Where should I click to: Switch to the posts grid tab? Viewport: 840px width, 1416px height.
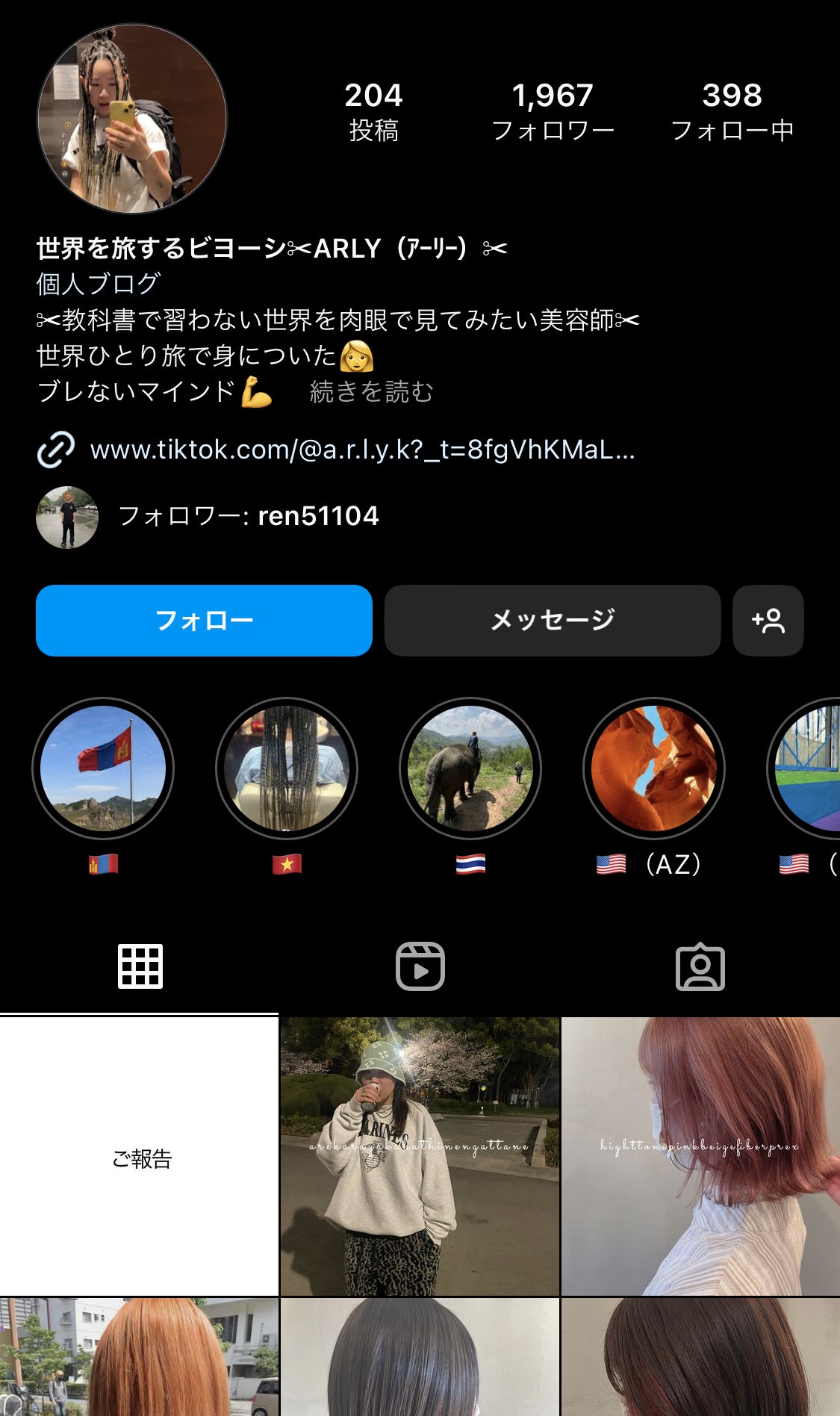click(x=140, y=966)
